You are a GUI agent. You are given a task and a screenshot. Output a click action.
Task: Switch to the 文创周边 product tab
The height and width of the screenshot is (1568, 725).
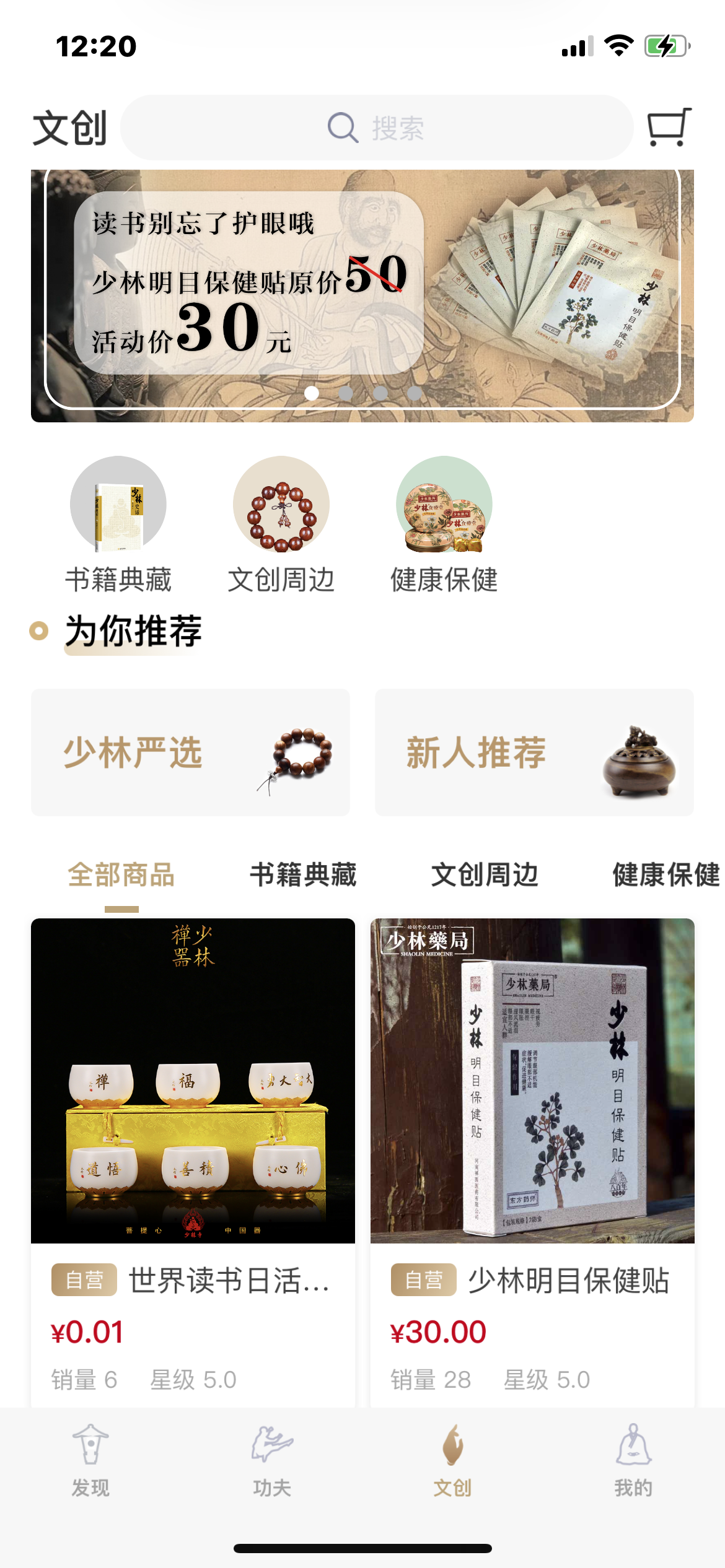[x=485, y=875]
